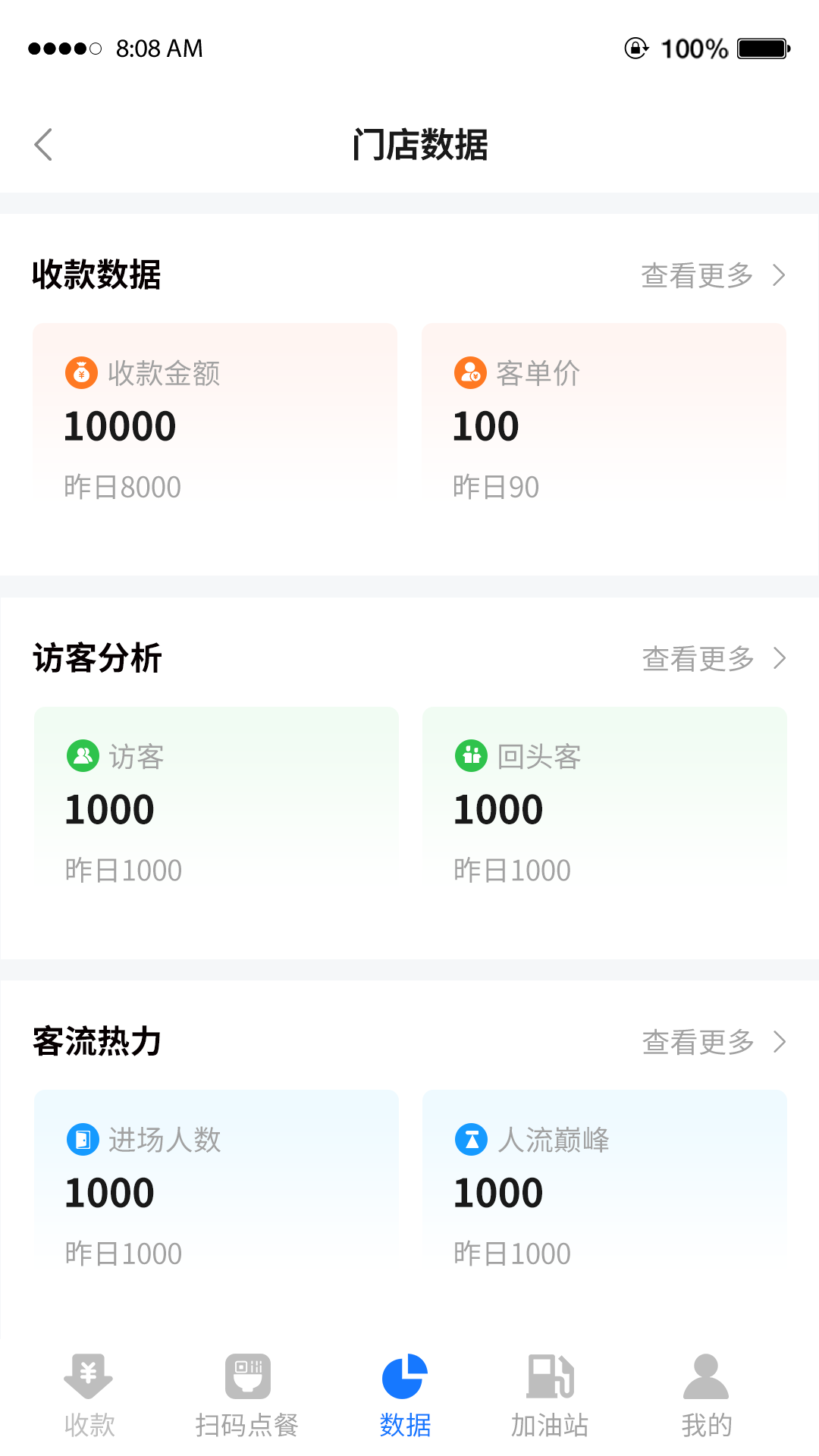Image resolution: width=819 pixels, height=1456 pixels.
Task: Tap the 加油站 fuel pump icon
Action: pos(551,1379)
